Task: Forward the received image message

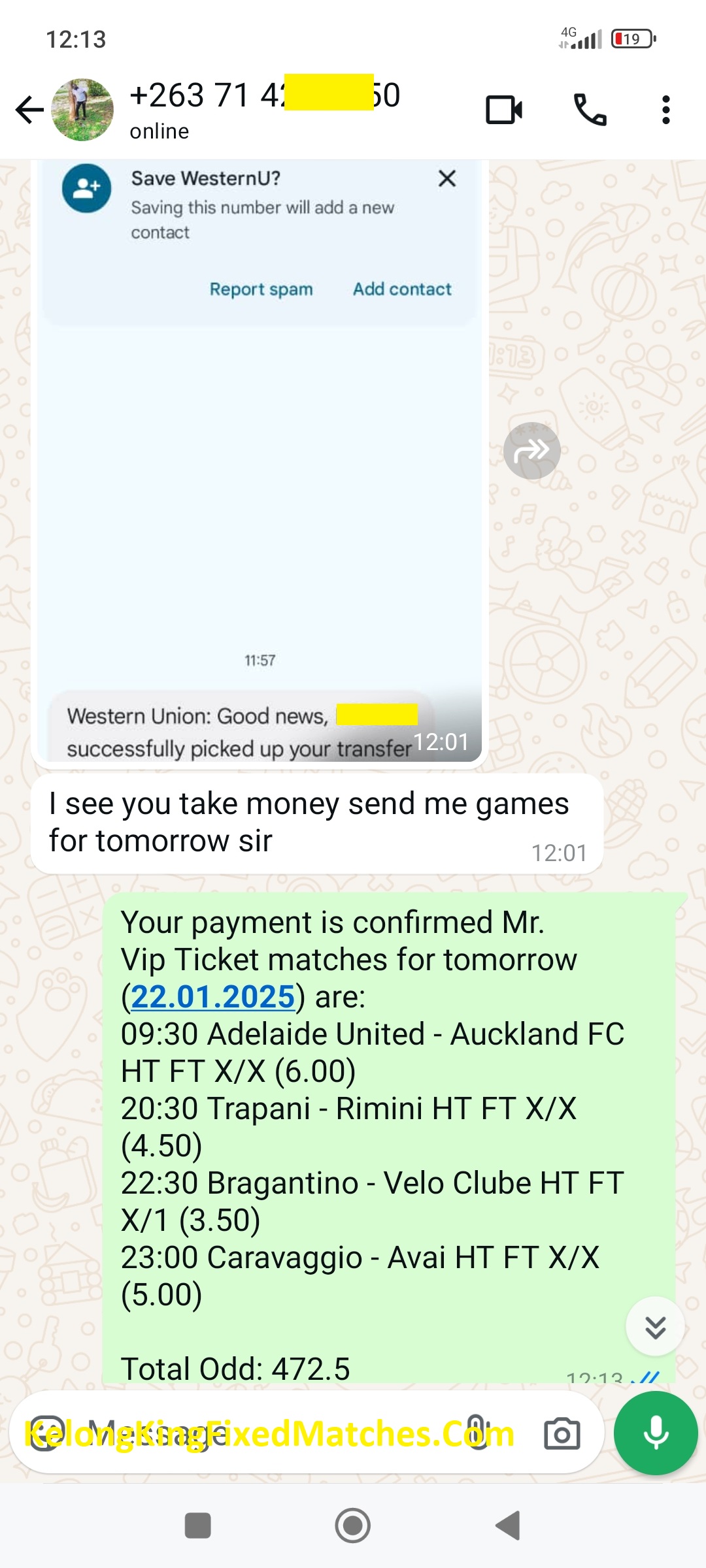Action: [x=531, y=451]
